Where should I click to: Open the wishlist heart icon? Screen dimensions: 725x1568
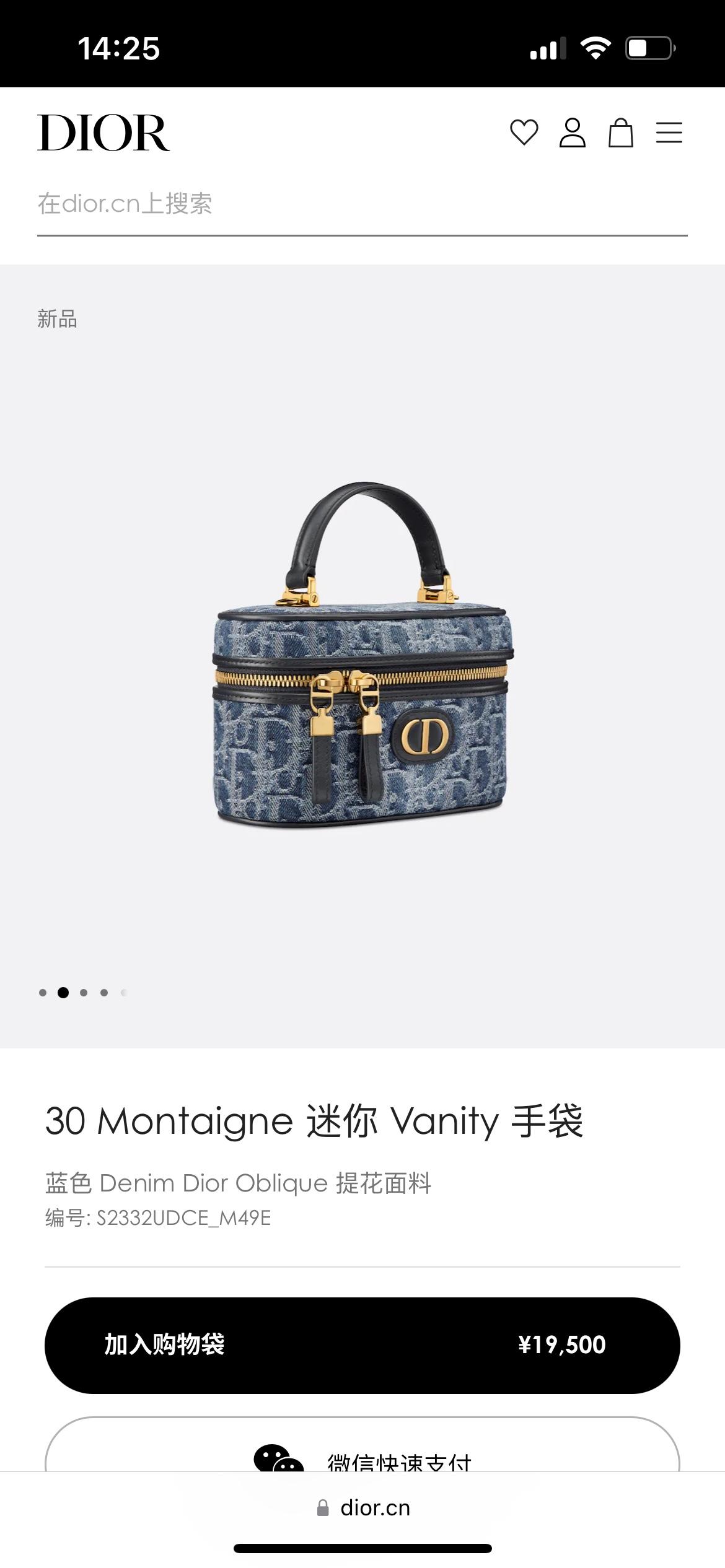[x=524, y=133]
